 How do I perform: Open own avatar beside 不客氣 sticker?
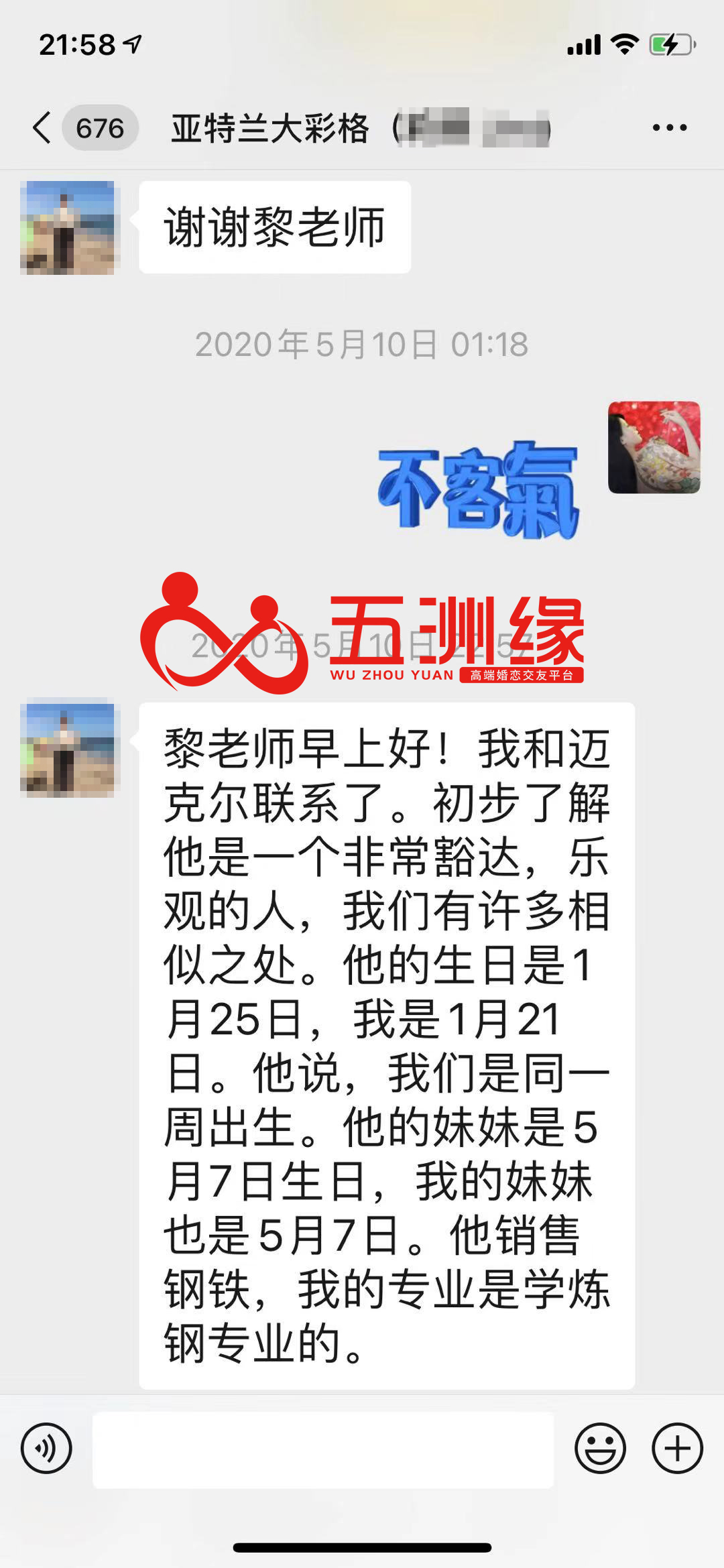tap(654, 447)
